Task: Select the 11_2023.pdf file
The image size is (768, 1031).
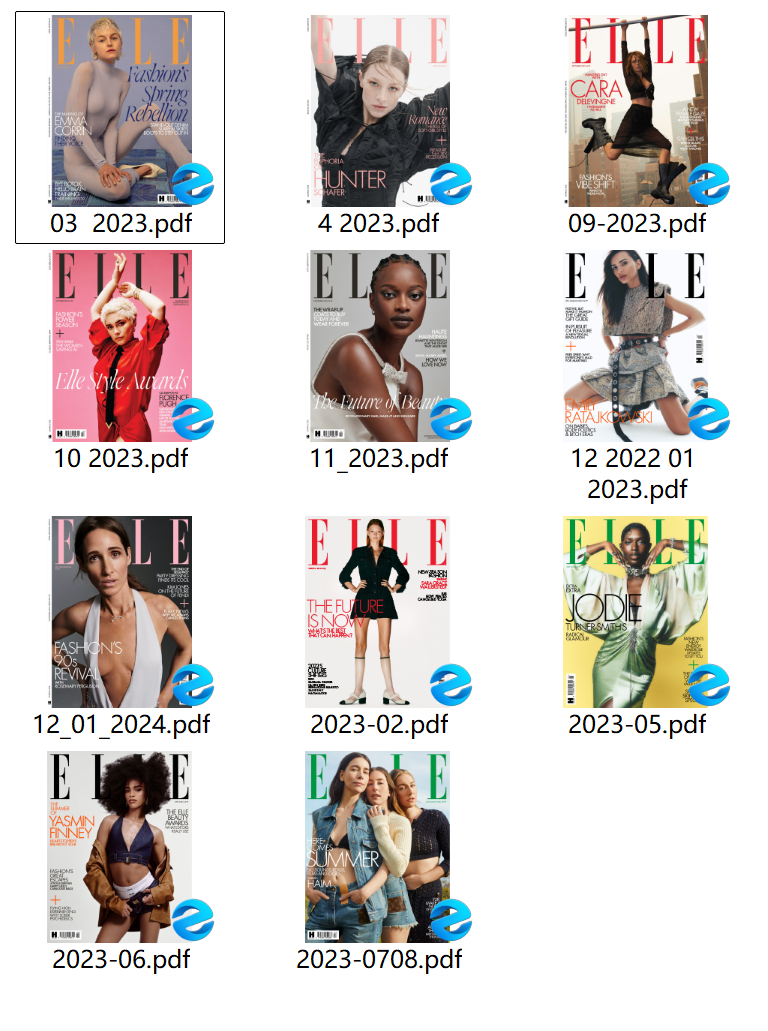Action: coord(378,345)
